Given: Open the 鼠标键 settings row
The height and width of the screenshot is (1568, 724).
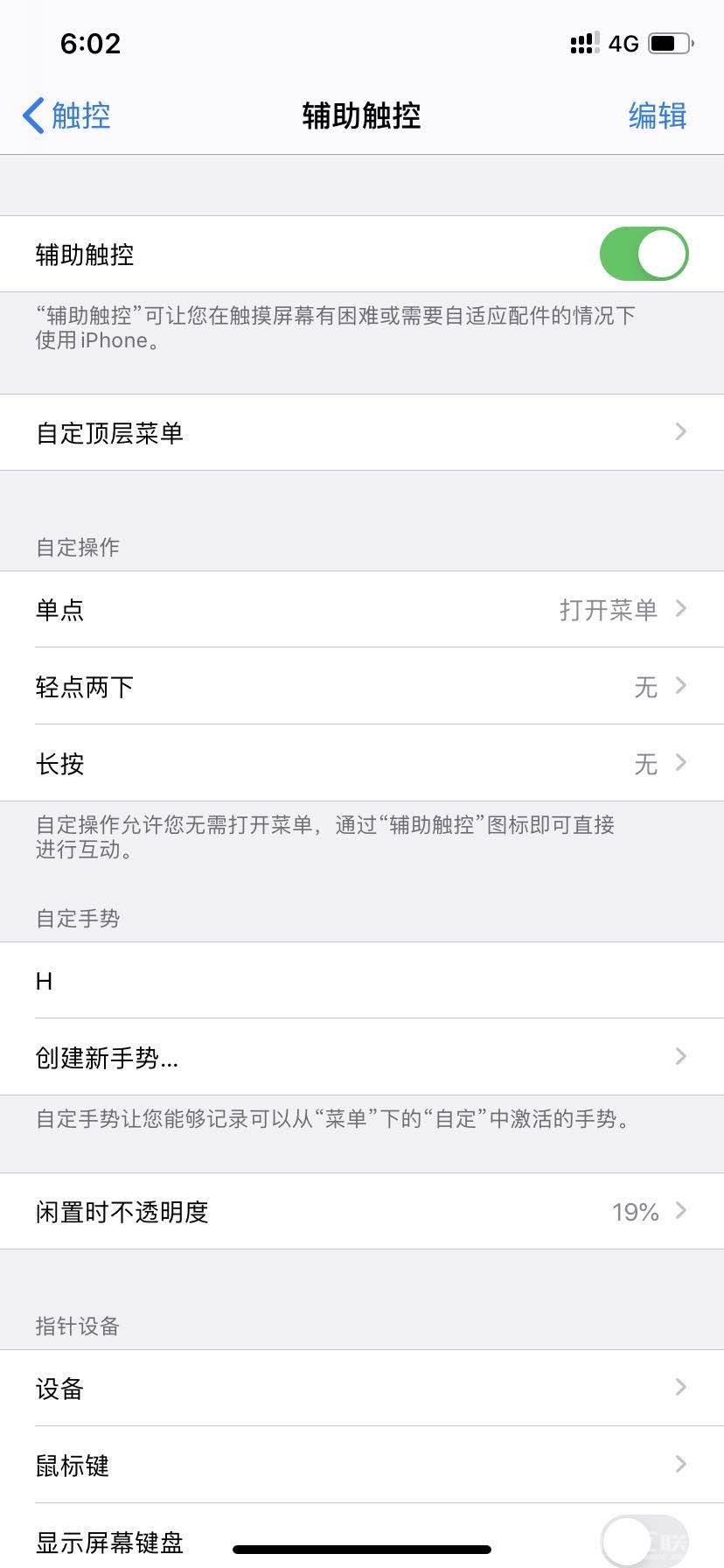Looking at the screenshot, I should point(362,1466).
